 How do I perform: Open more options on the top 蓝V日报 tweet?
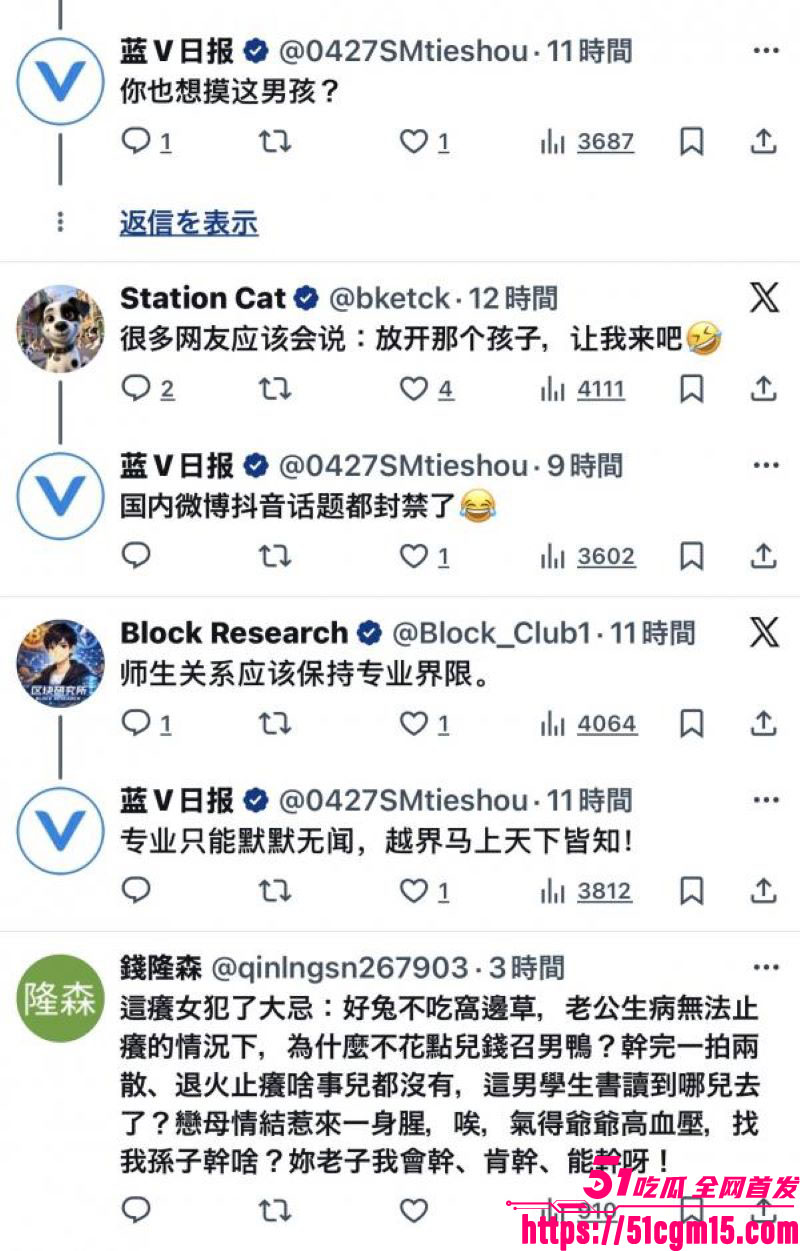[x=766, y=48]
